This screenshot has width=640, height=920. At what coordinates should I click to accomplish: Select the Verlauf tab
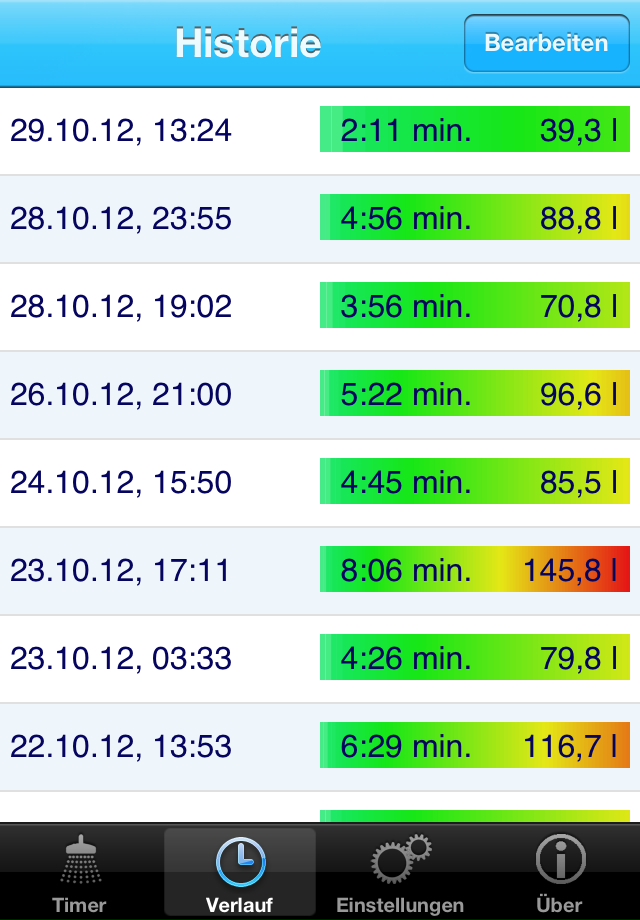(240, 873)
